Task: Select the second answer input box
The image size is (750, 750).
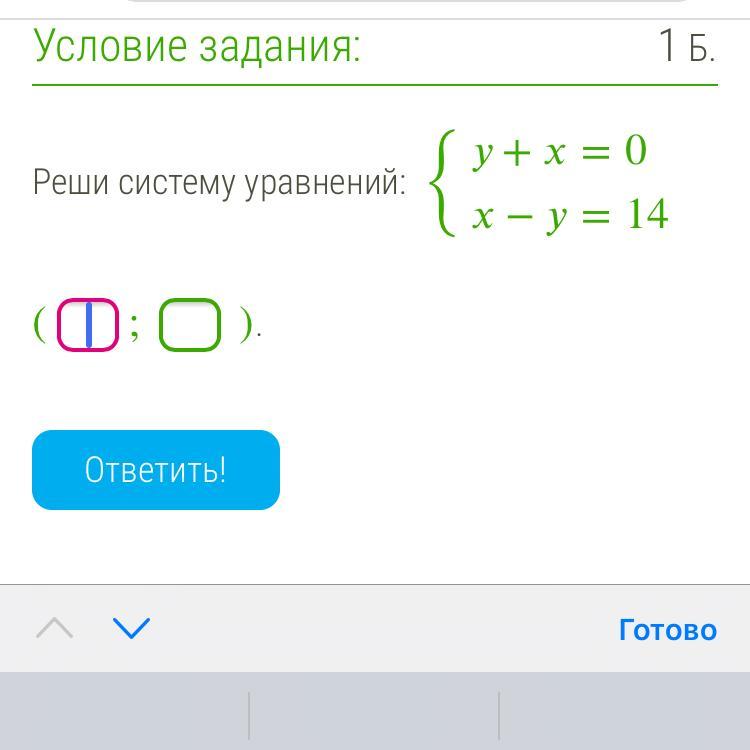Action: [x=190, y=325]
